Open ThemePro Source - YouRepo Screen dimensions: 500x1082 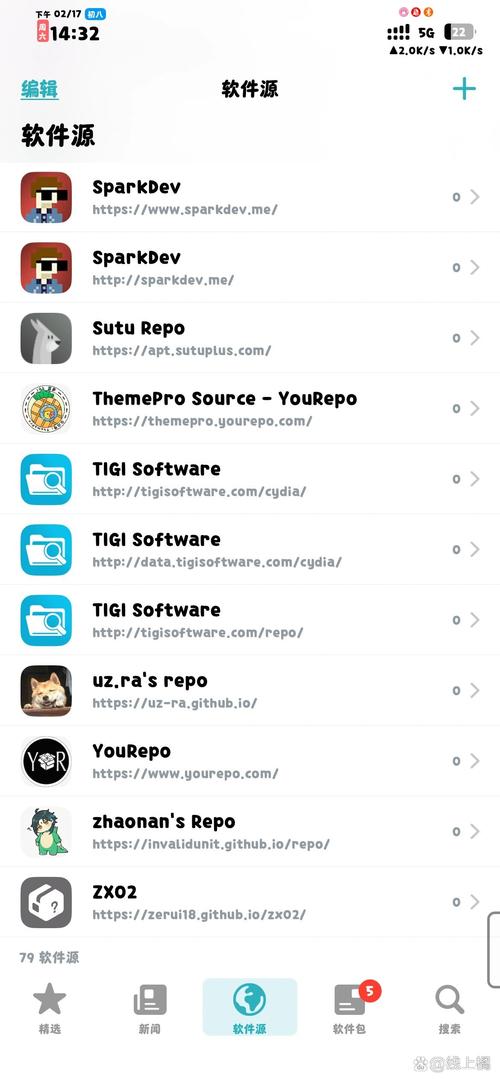[x=250, y=409]
